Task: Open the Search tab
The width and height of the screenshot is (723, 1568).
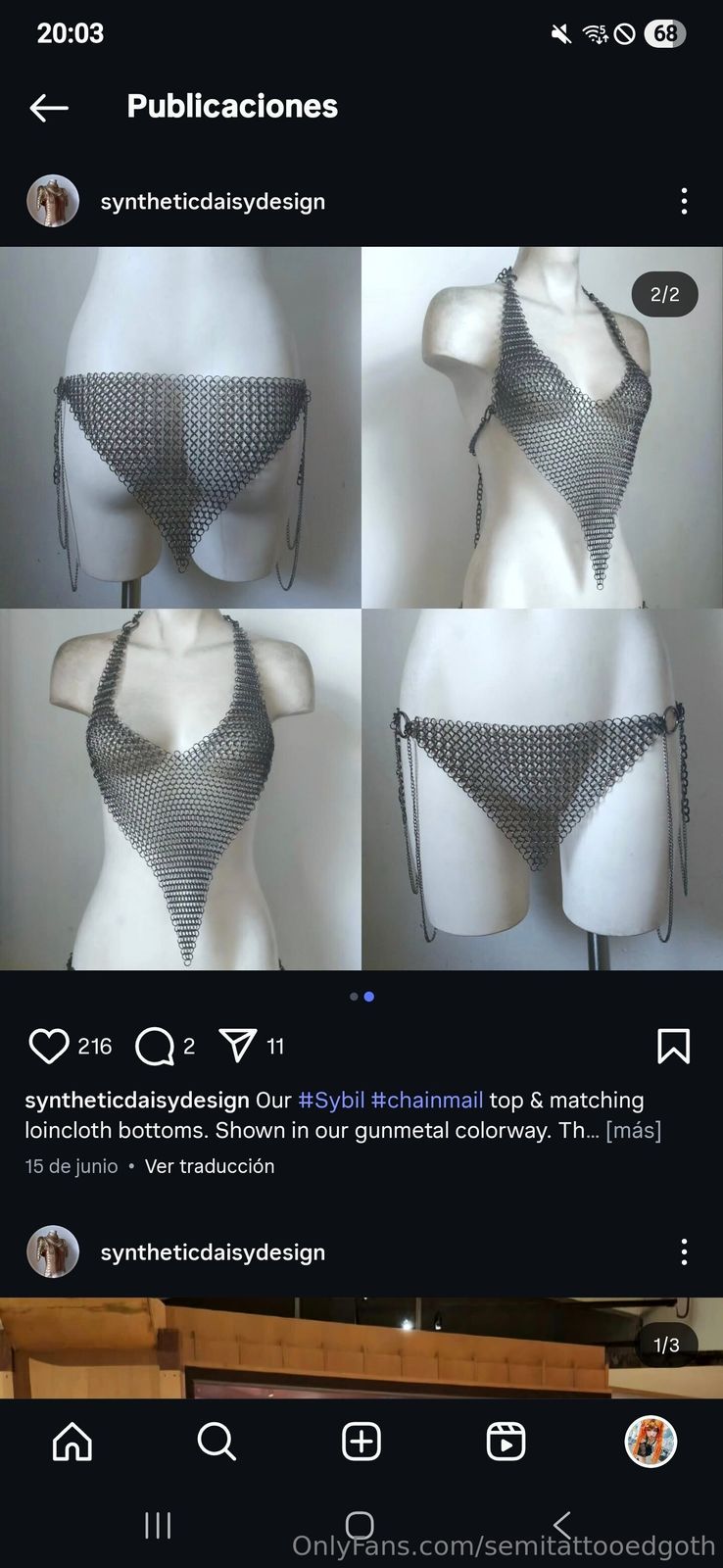Action: tap(217, 1442)
